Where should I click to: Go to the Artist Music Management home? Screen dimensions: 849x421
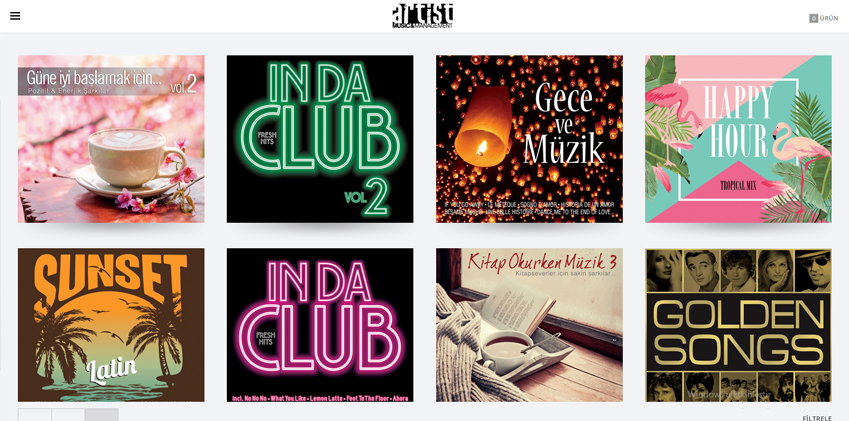tap(422, 15)
